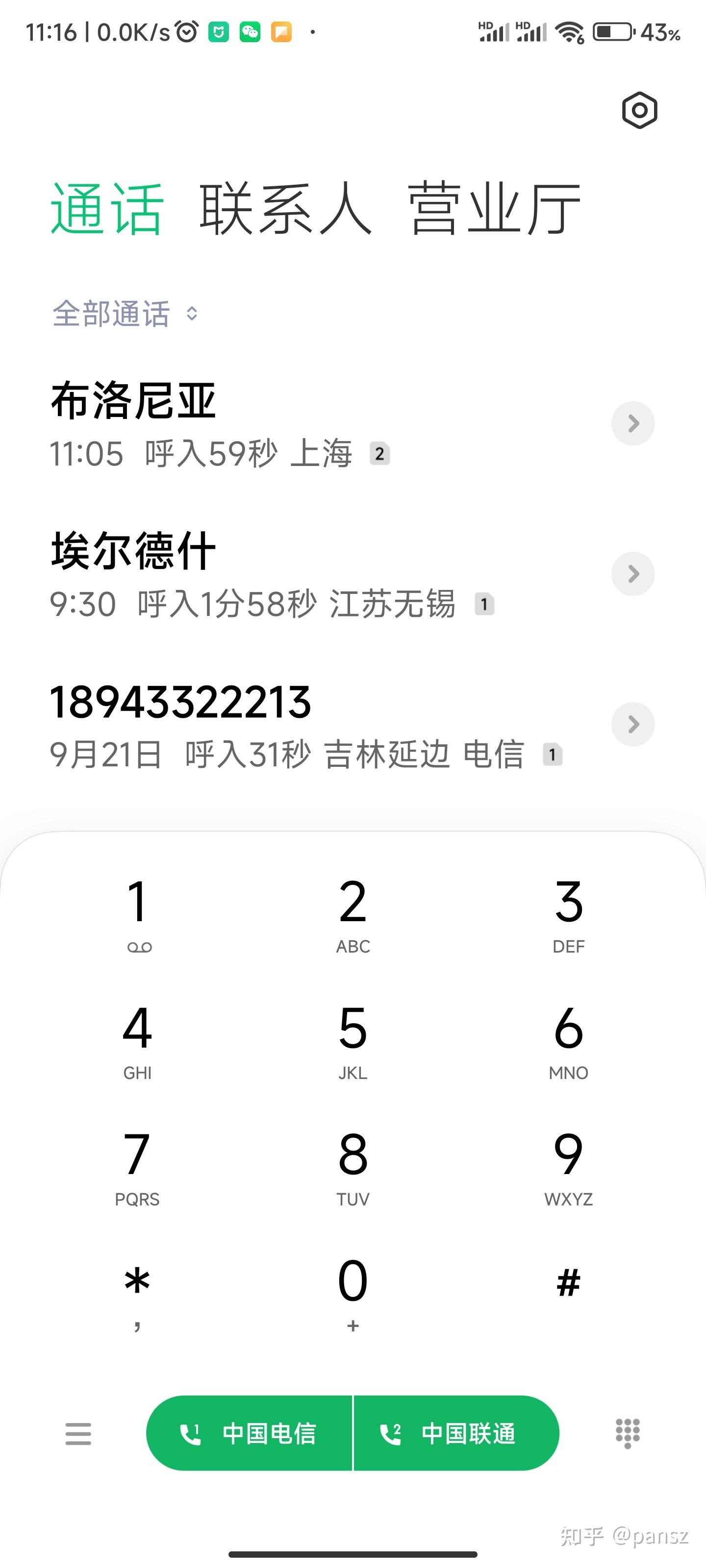Enter digit 5 on the dialpad
Viewport: 706px width, 1568px height.
(x=353, y=1039)
